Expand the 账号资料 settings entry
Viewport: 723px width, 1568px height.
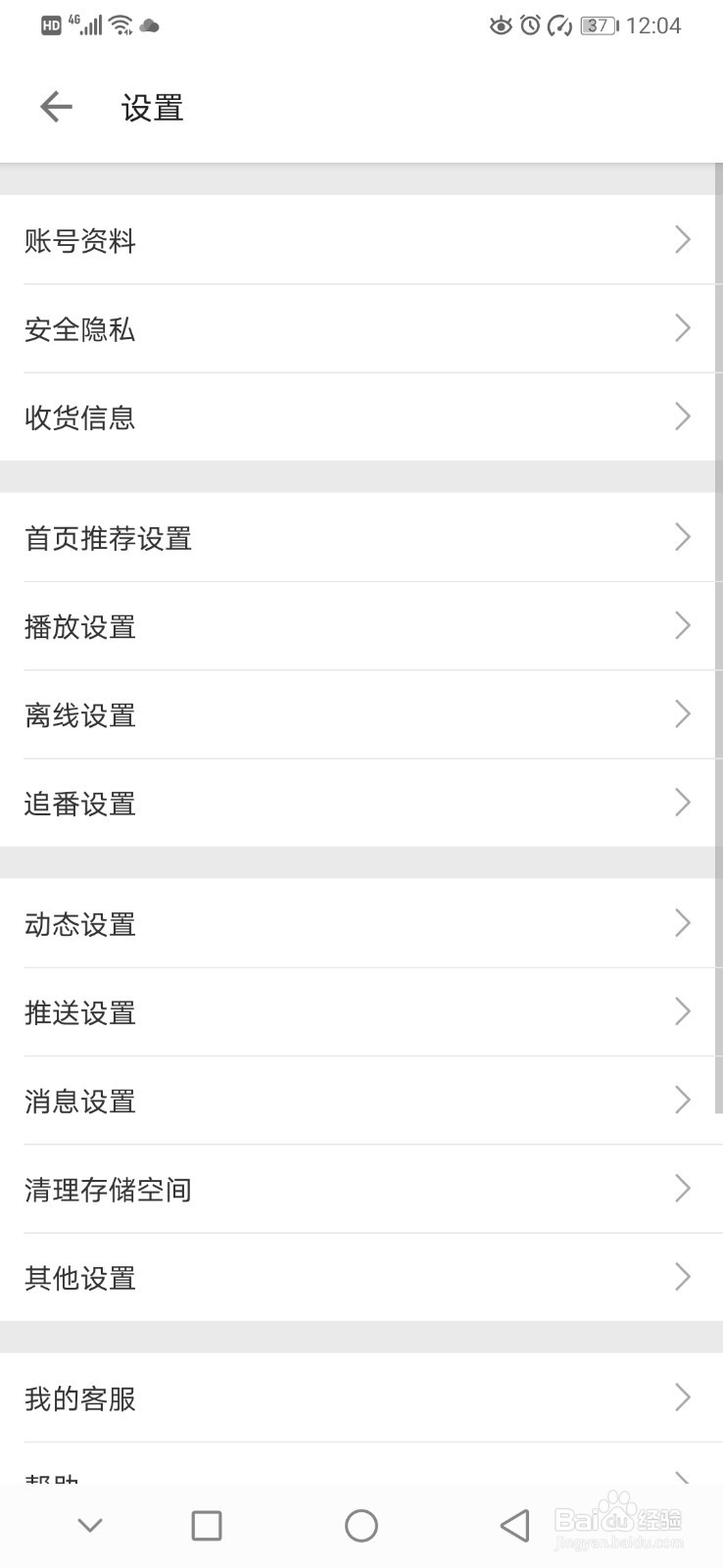point(361,241)
